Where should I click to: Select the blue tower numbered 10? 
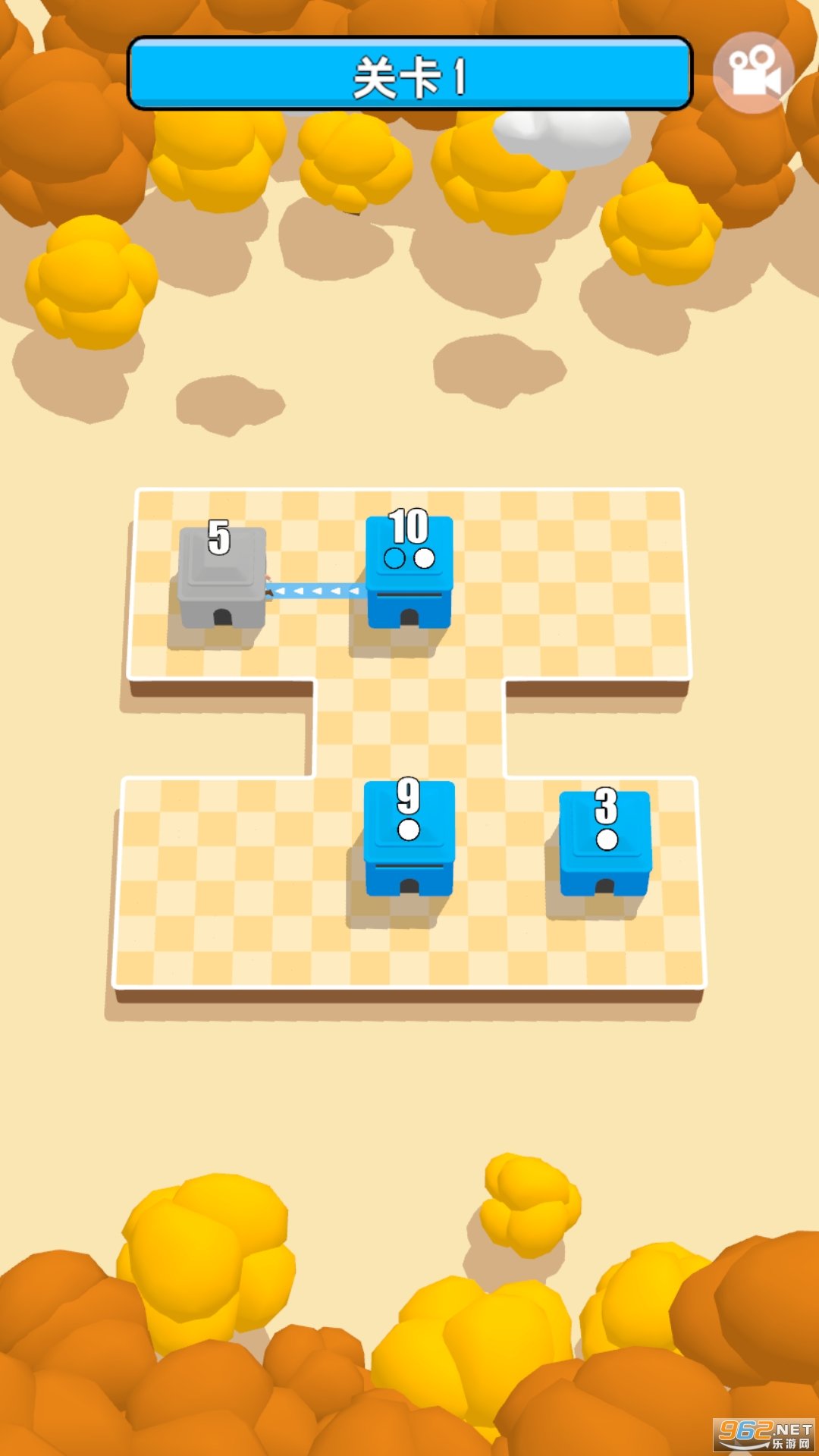click(x=409, y=572)
